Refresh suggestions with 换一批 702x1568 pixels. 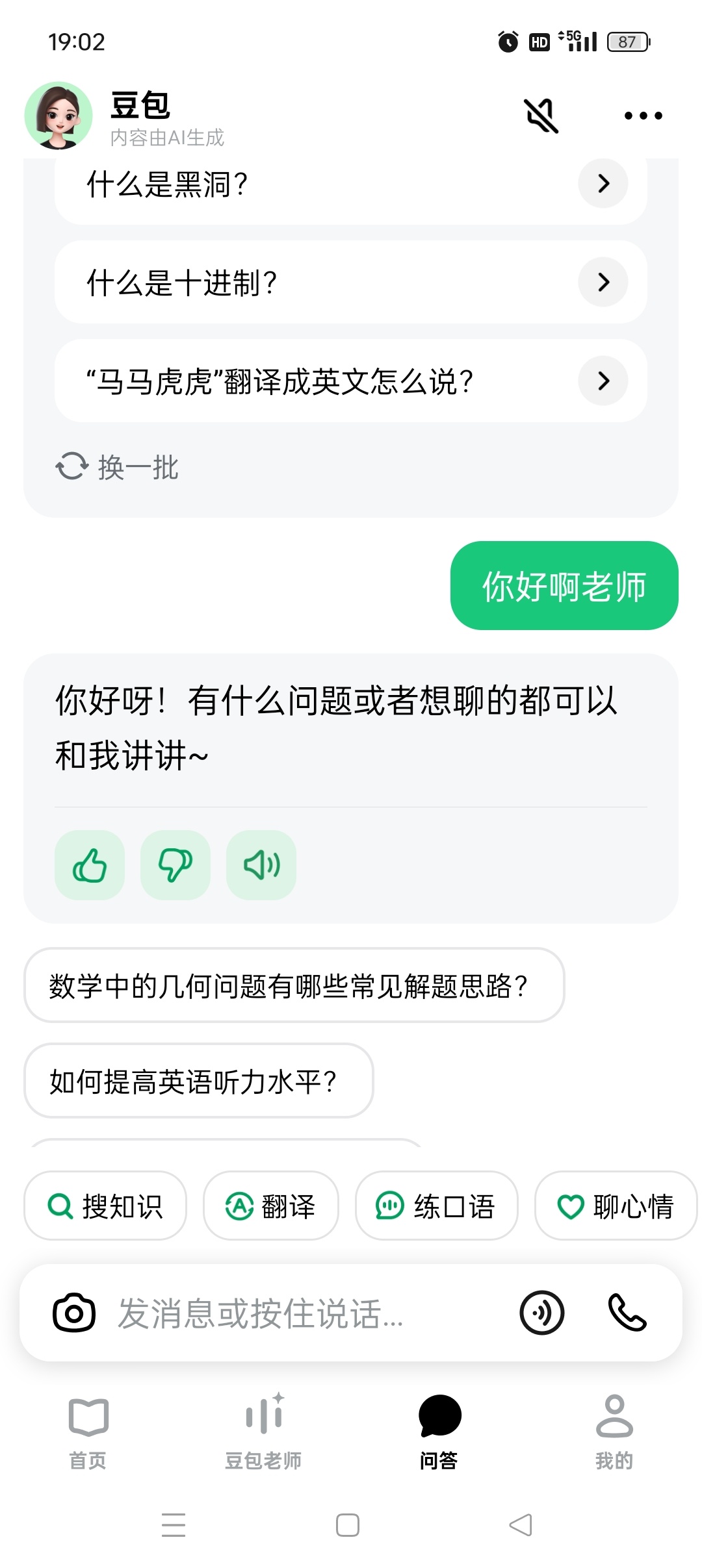pos(118,467)
